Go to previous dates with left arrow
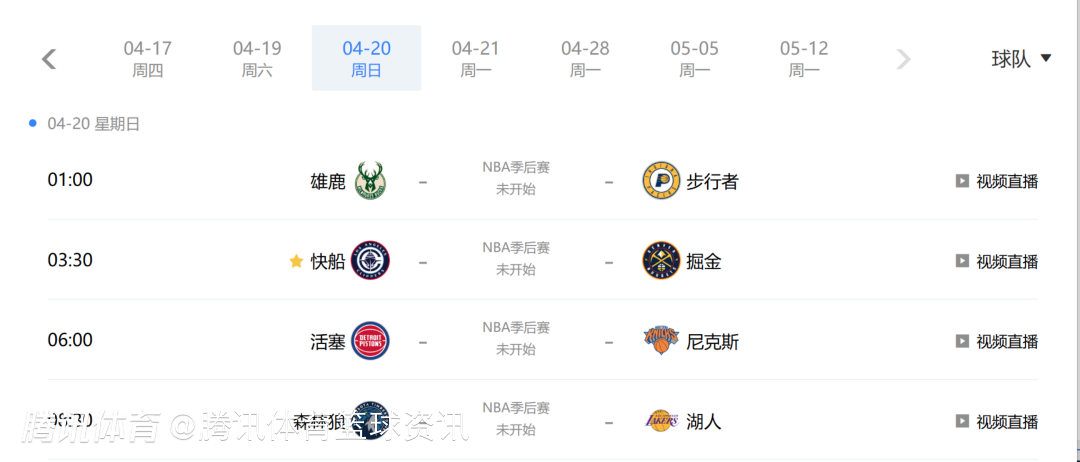This screenshot has height=462, width=1080. click(x=48, y=59)
